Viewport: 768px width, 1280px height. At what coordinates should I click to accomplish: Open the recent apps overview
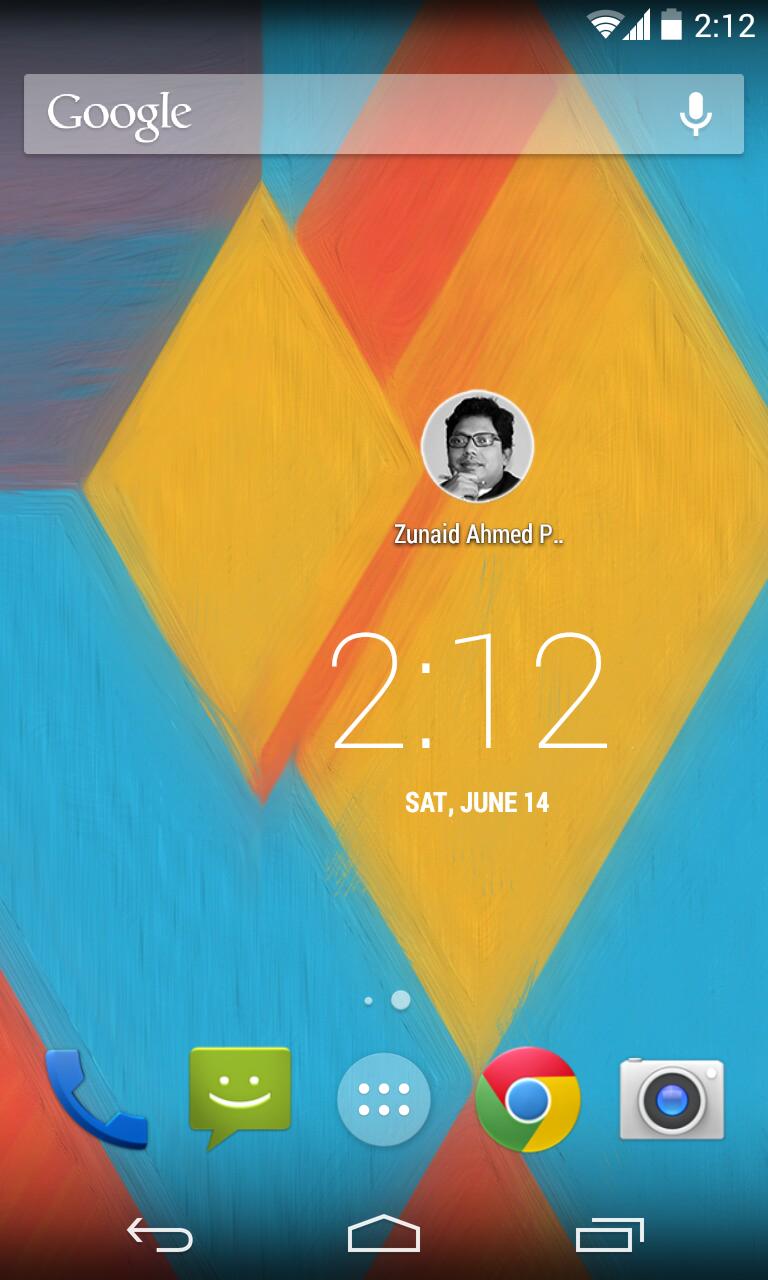[x=610, y=1236]
